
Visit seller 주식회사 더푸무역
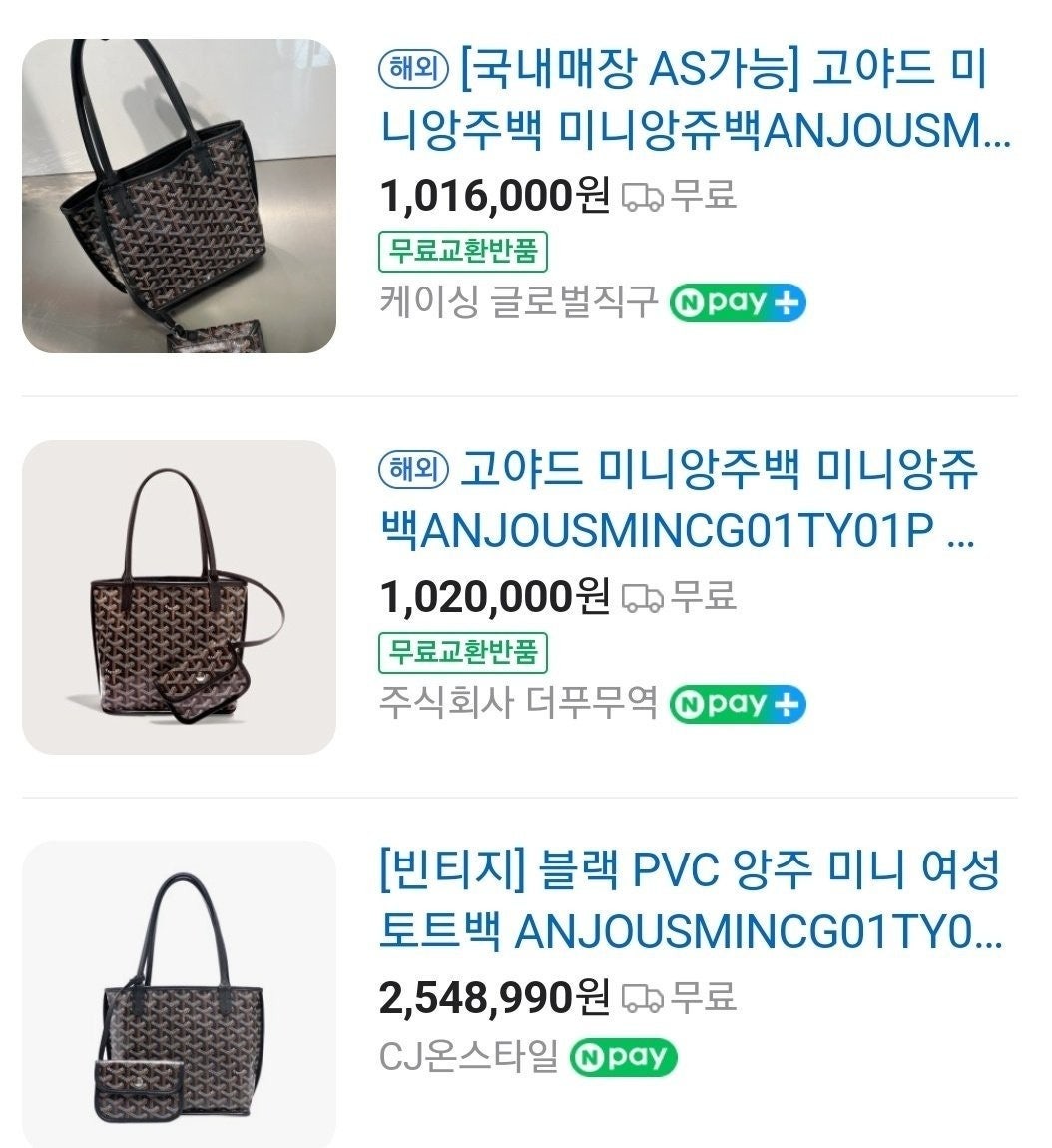[518, 704]
